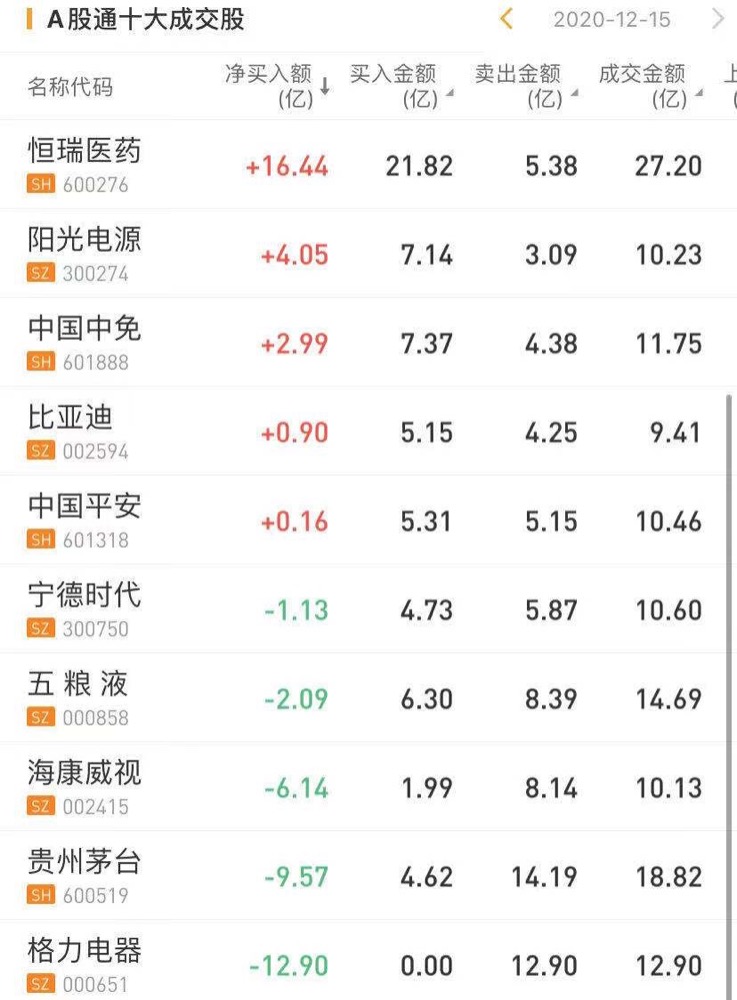737x1000 pixels.
Task: Select the 贵州茅台 stock row
Action: 85,877
